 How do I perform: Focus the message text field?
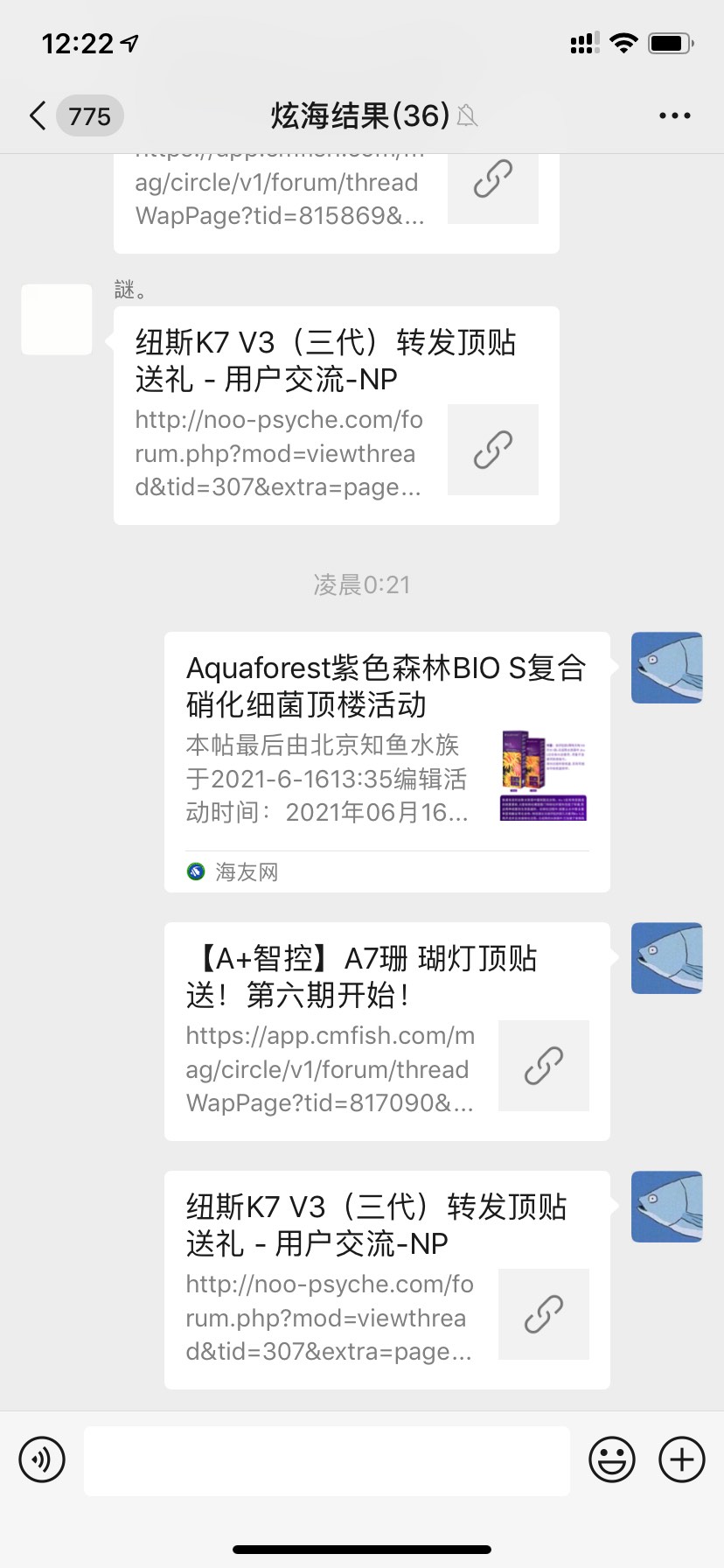coord(326,1459)
